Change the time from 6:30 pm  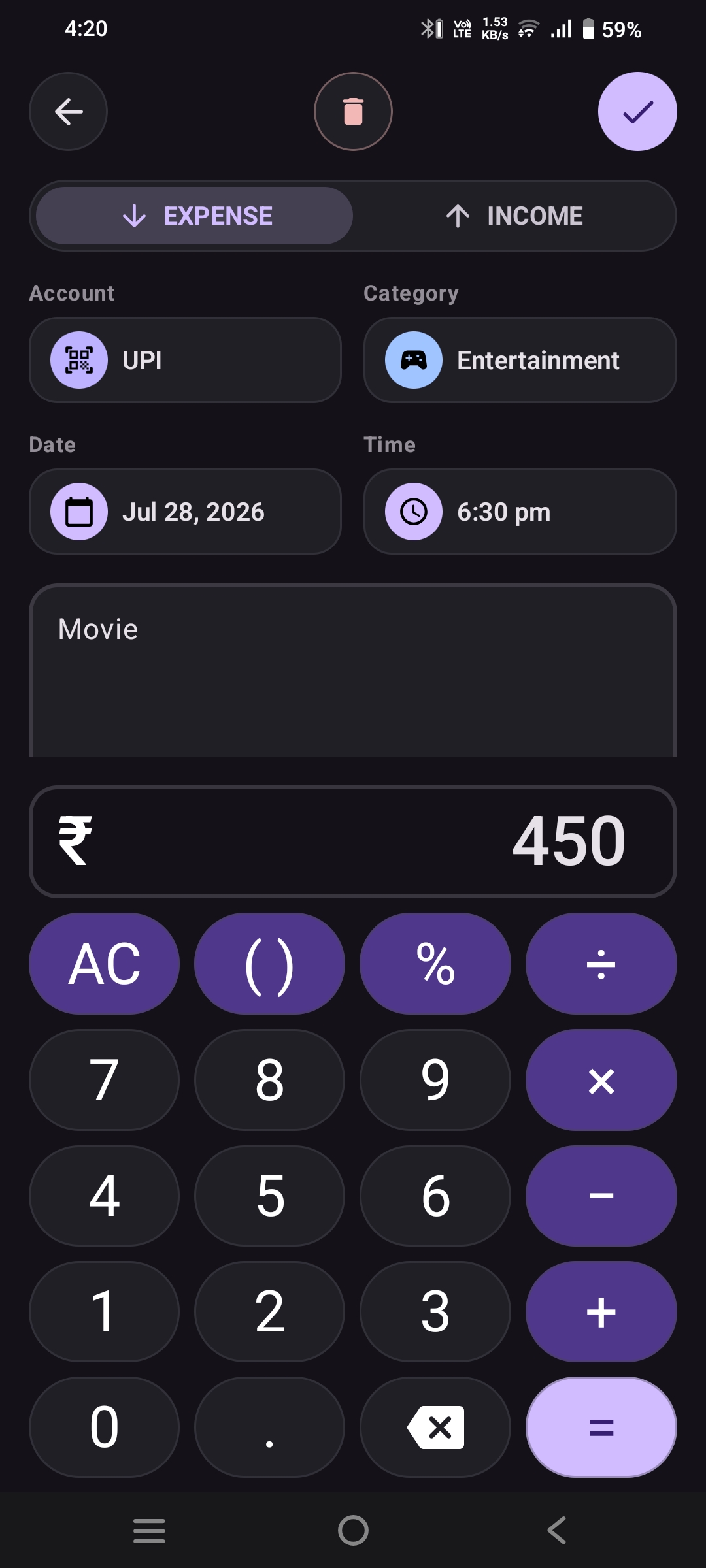(520, 512)
